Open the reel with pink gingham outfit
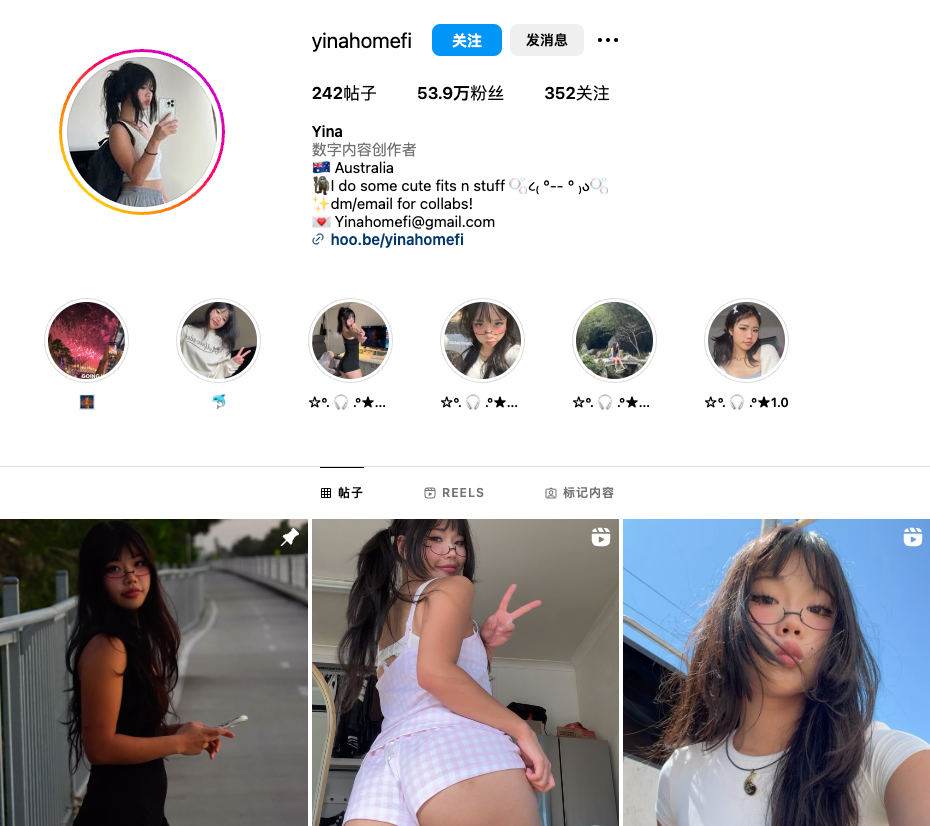The height and width of the screenshot is (826, 930). 465,672
